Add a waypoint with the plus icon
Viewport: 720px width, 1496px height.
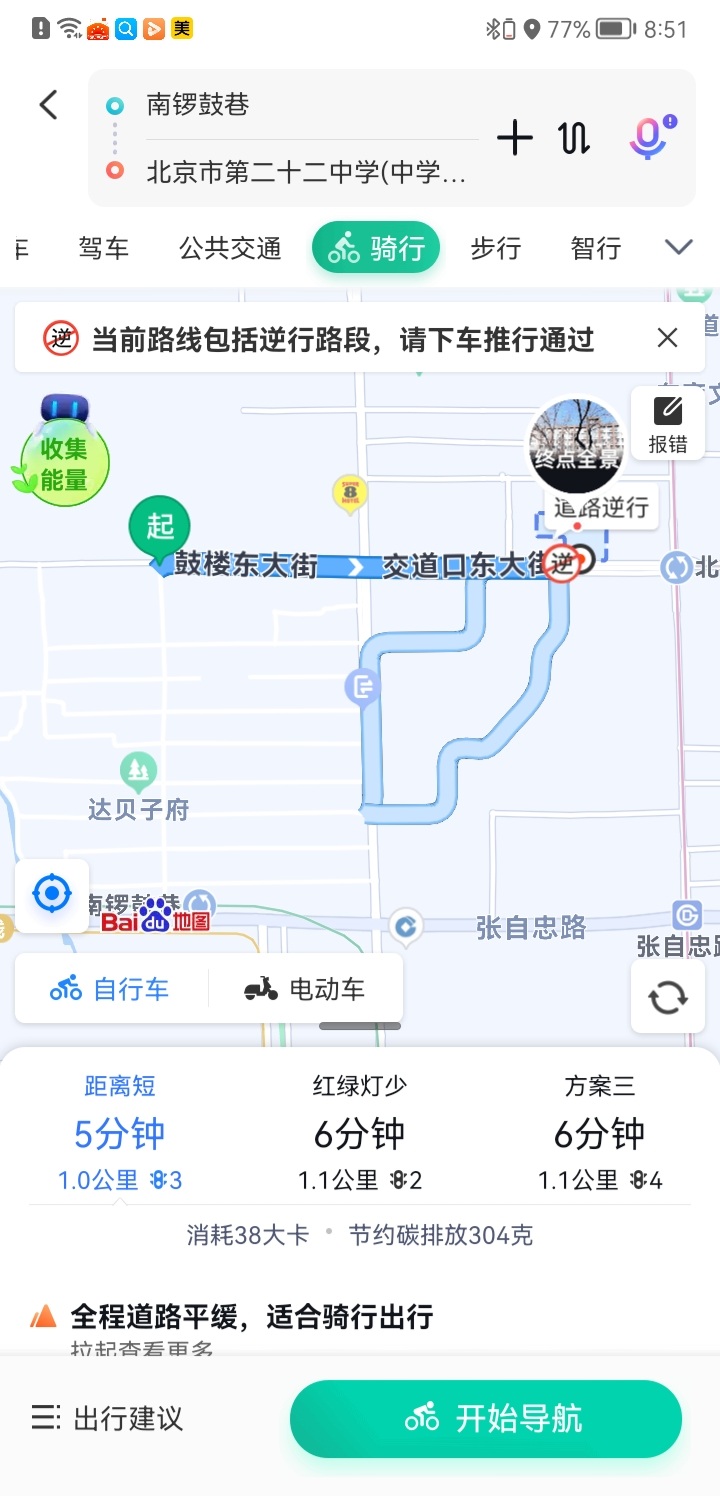(x=515, y=138)
